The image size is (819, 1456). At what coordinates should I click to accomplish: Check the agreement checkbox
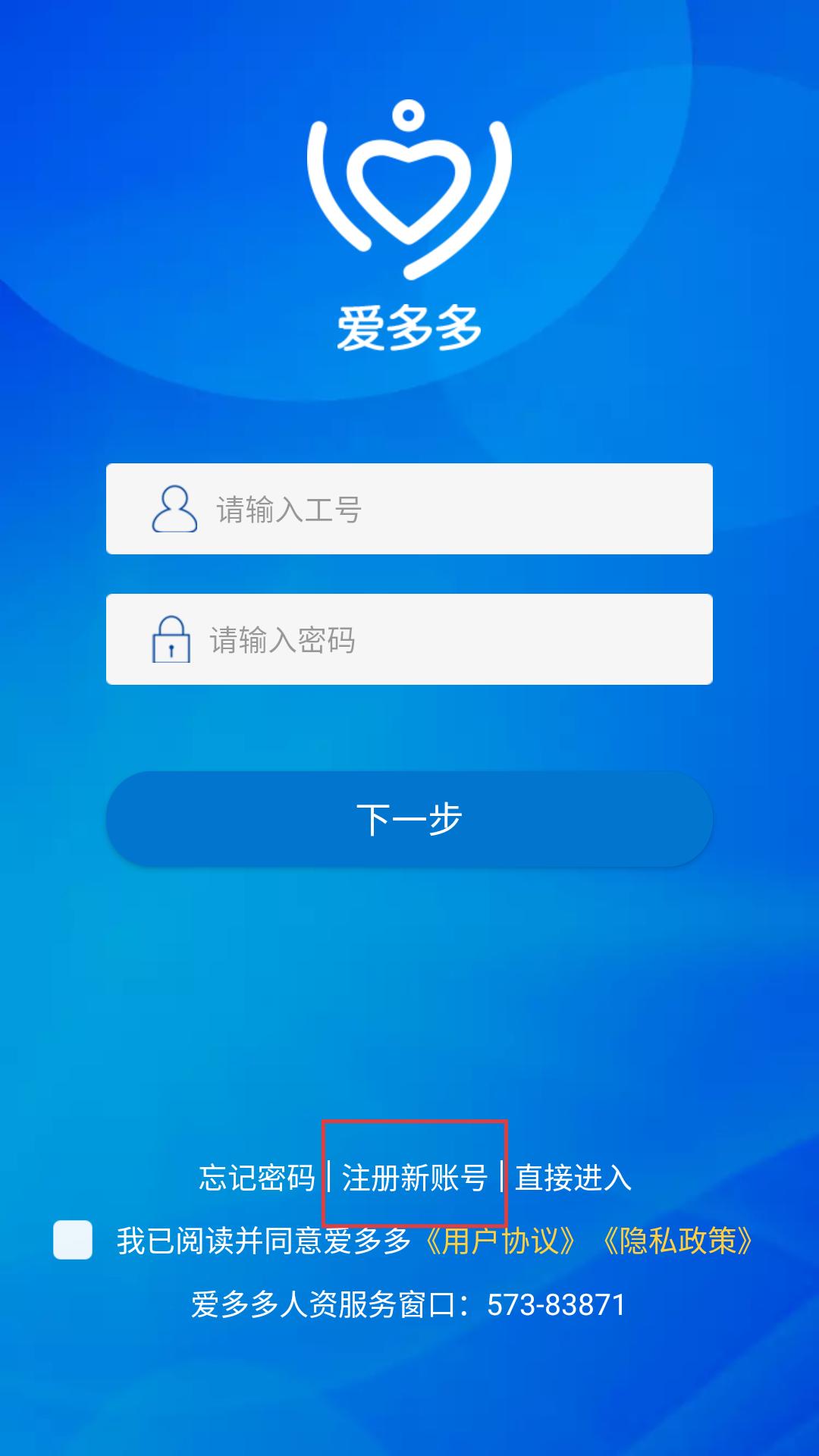(73, 1240)
